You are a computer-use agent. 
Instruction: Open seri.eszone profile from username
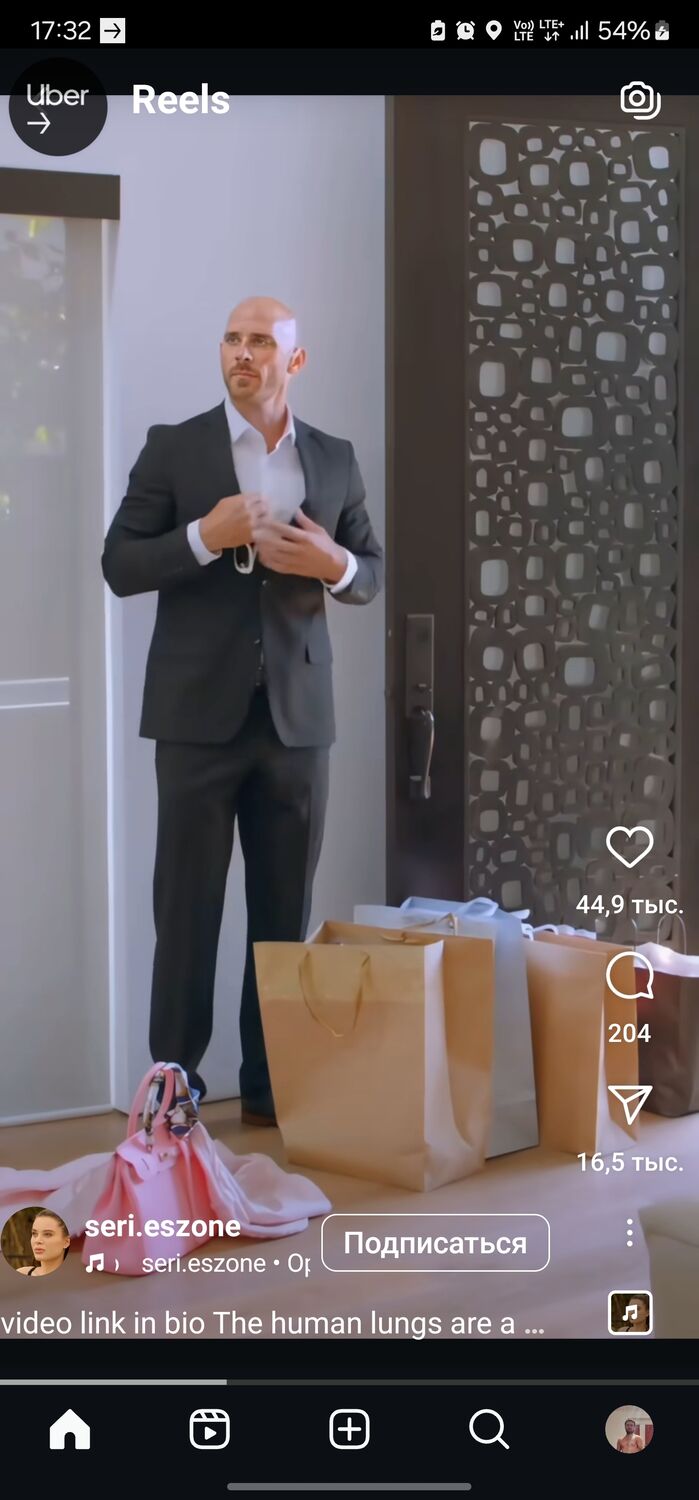[x=162, y=1226]
